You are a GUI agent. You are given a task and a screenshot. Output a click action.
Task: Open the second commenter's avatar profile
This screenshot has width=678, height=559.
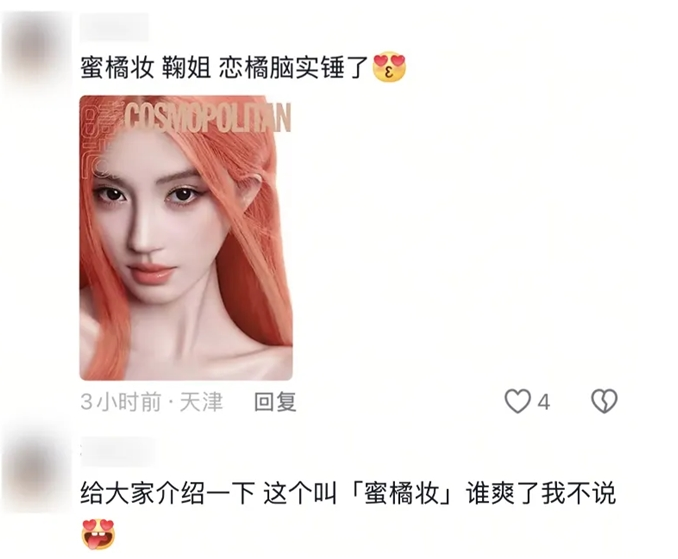coord(37,468)
